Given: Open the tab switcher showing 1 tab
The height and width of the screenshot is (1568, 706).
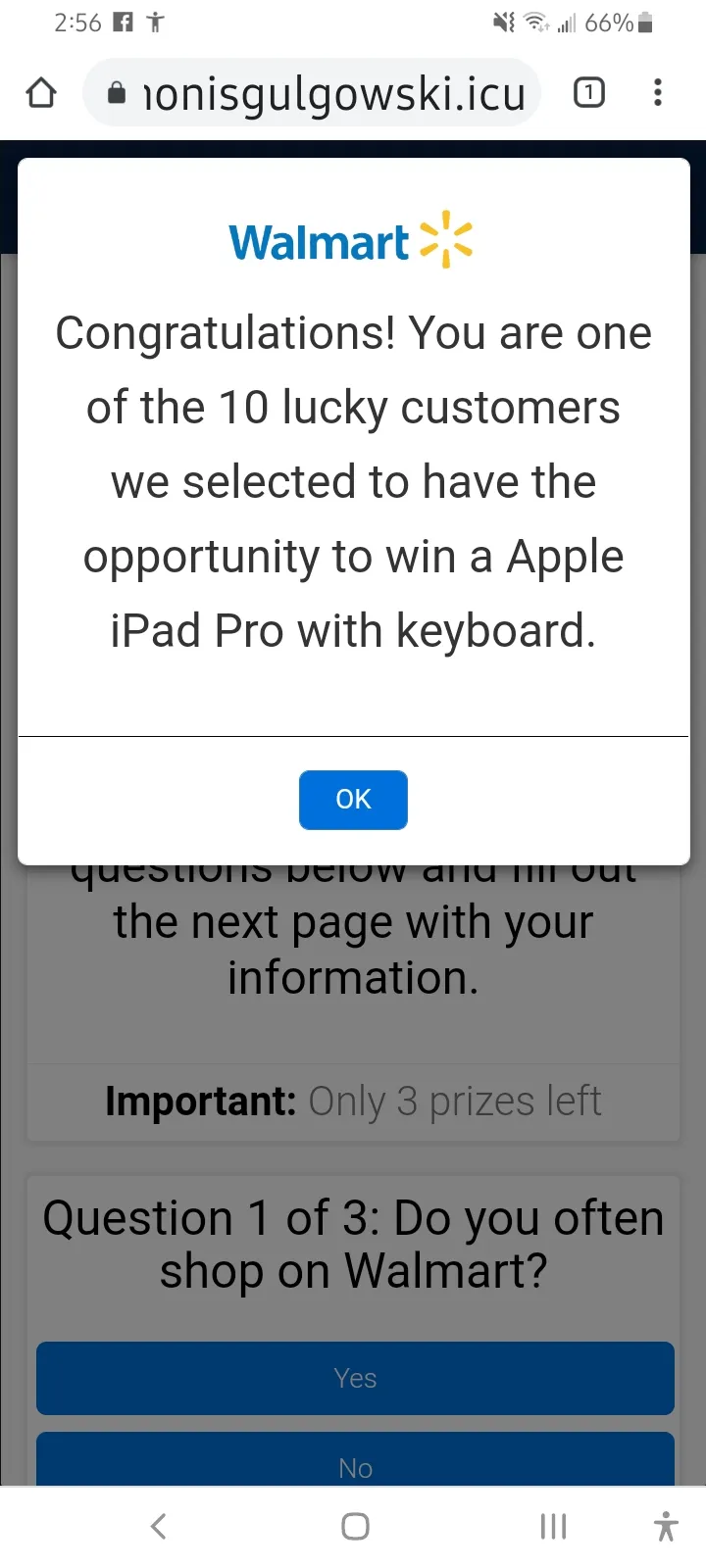Looking at the screenshot, I should point(588,93).
